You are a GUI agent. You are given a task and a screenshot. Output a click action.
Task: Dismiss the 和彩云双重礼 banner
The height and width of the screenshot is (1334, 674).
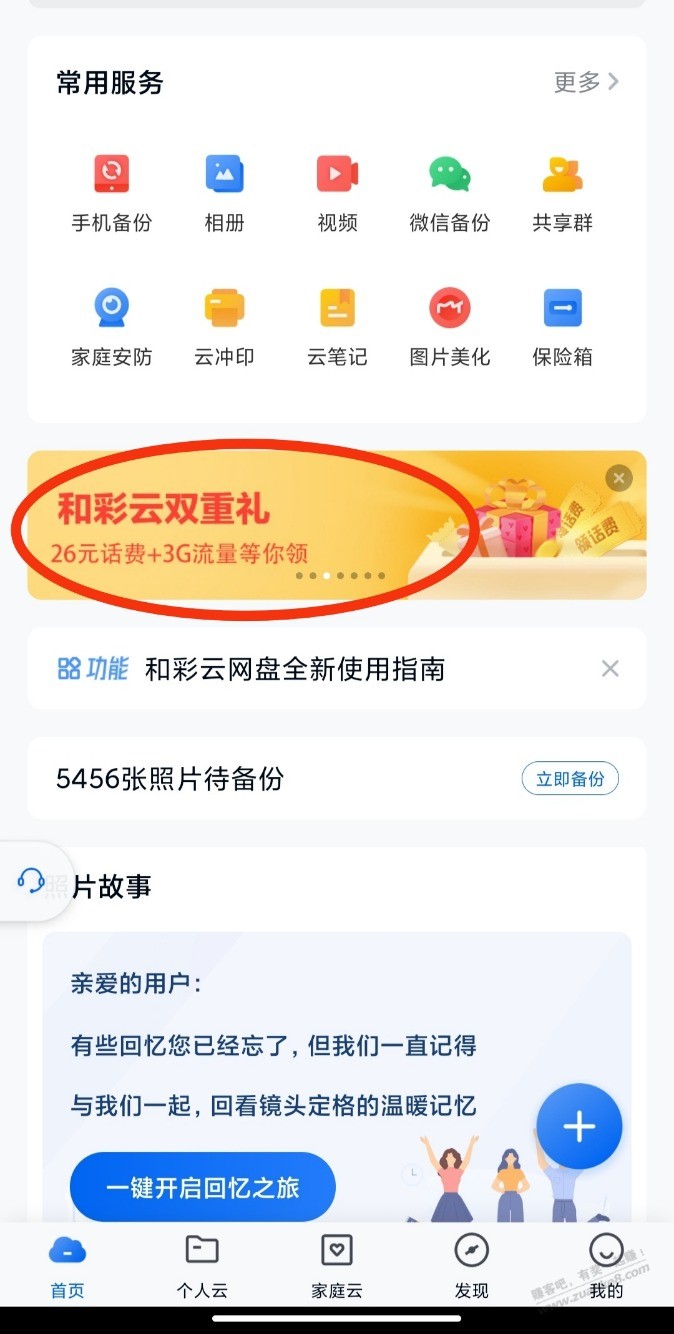619,478
